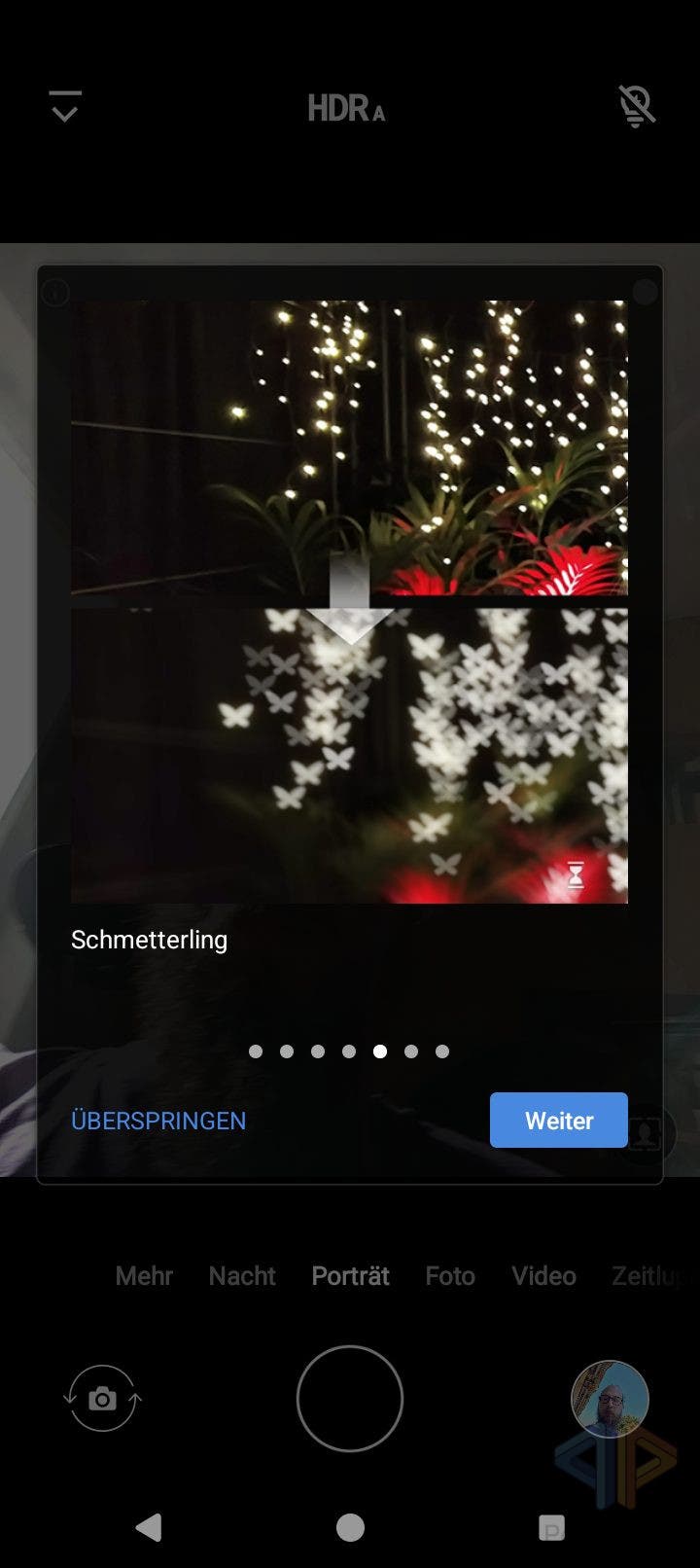Open the last photo thumbnail
700x1568 pixels.
(610, 1399)
